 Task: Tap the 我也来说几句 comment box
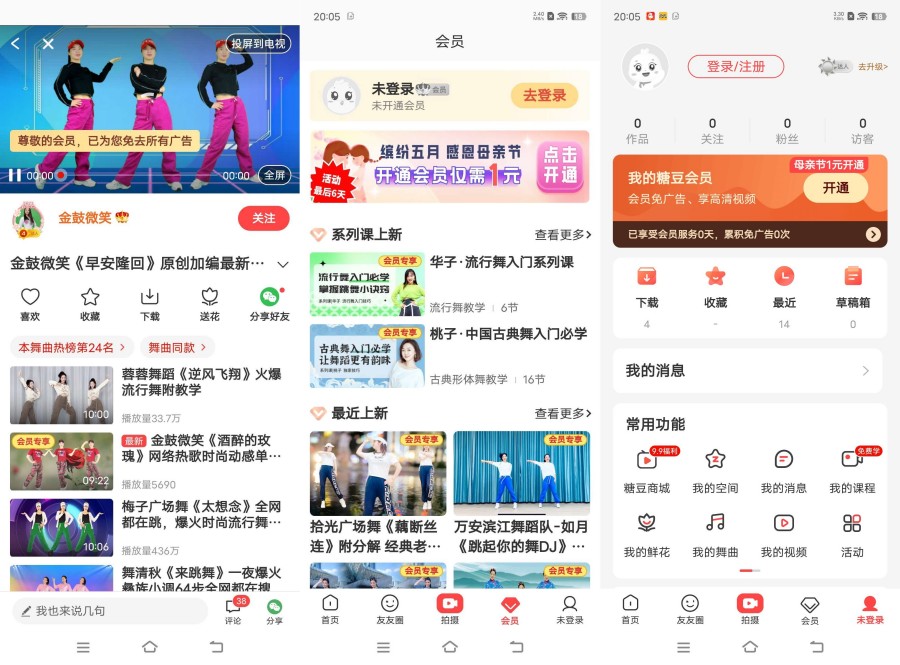(x=108, y=610)
